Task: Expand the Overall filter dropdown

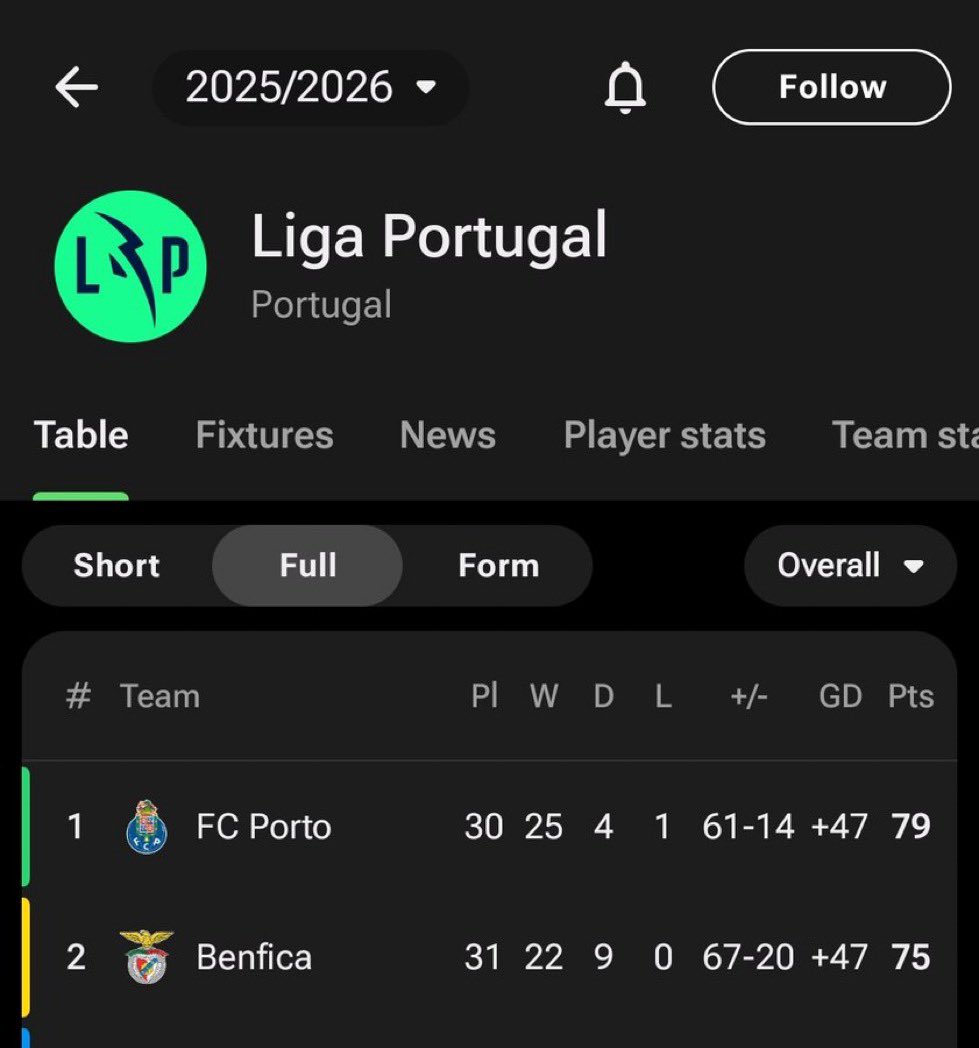Action: [x=850, y=566]
